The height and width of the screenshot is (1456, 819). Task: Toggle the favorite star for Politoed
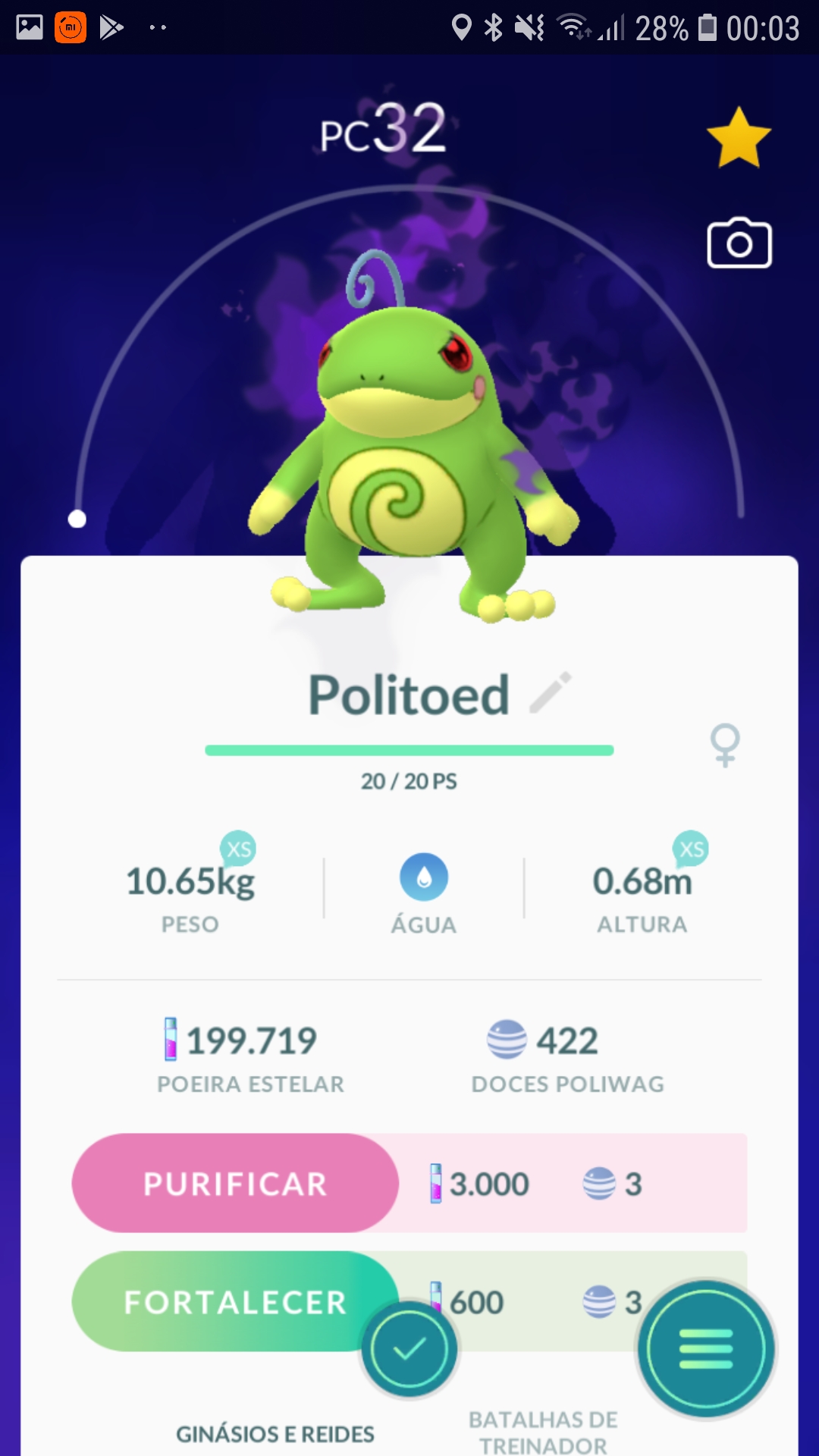pos(739,138)
